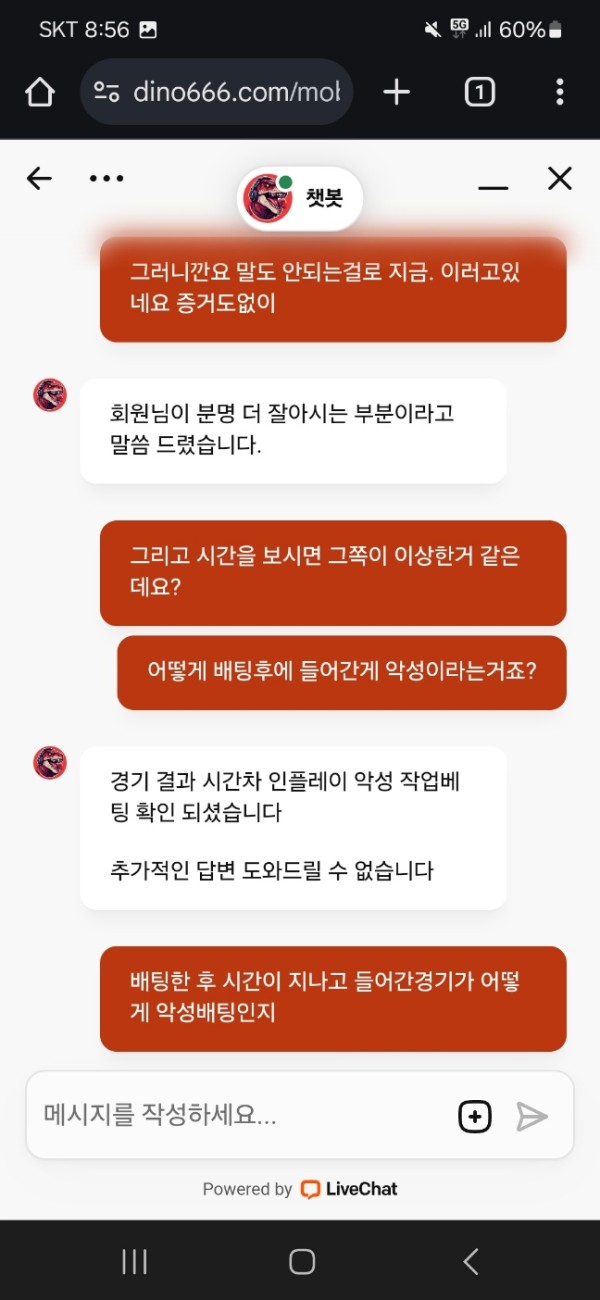This screenshot has width=600, height=1300.
Task: Open recent apps from navigation bar
Action: coord(134,1261)
